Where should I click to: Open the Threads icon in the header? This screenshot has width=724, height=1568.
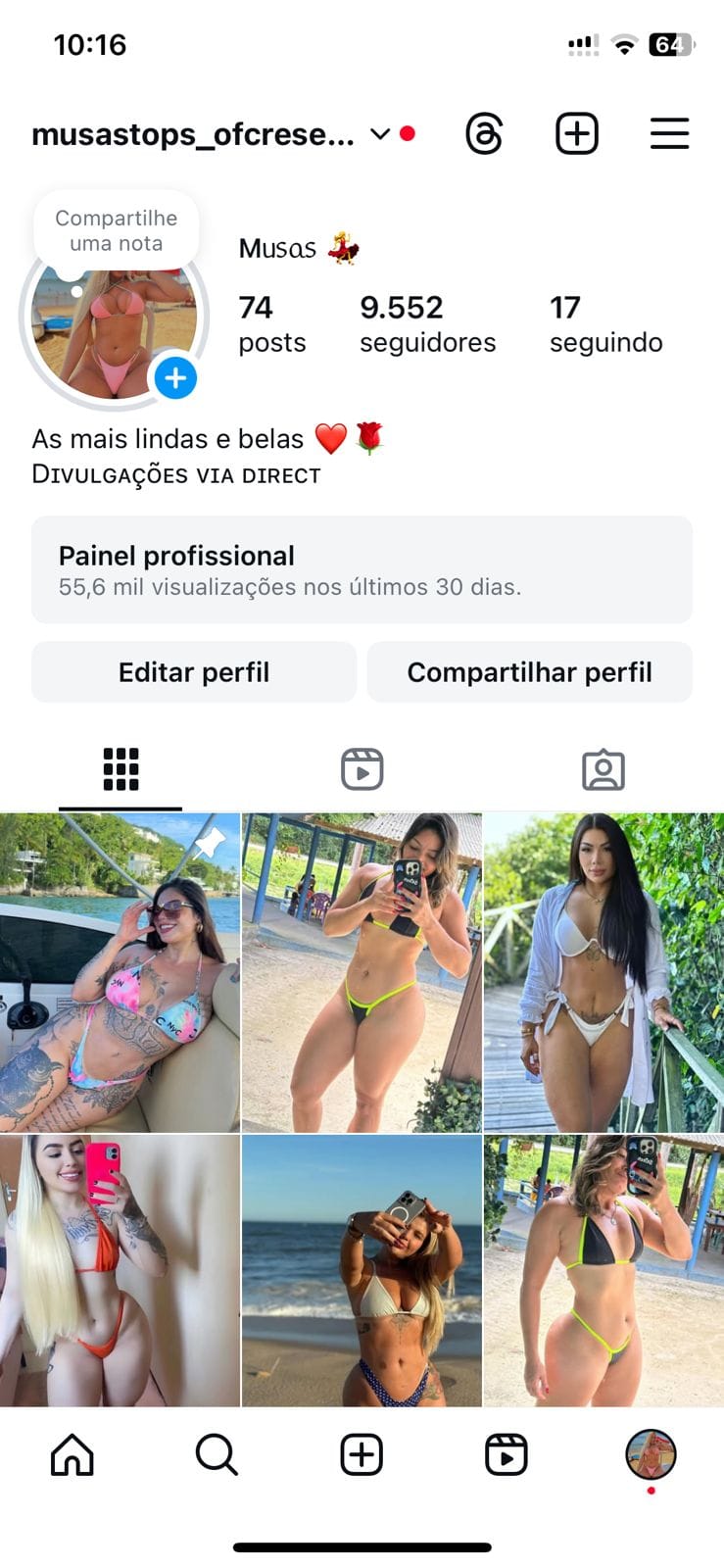484,133
